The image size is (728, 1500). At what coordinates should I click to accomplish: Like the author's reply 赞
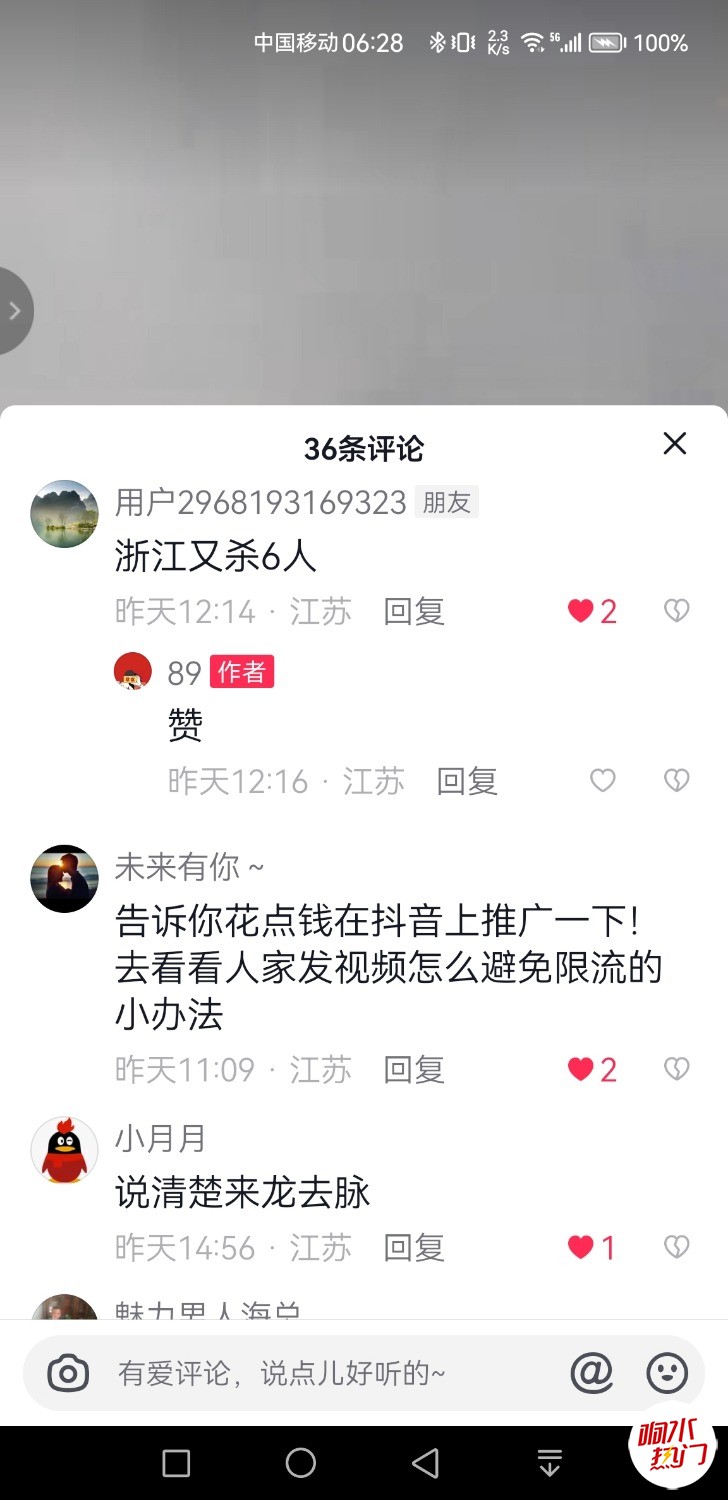[x=602, y=781]
